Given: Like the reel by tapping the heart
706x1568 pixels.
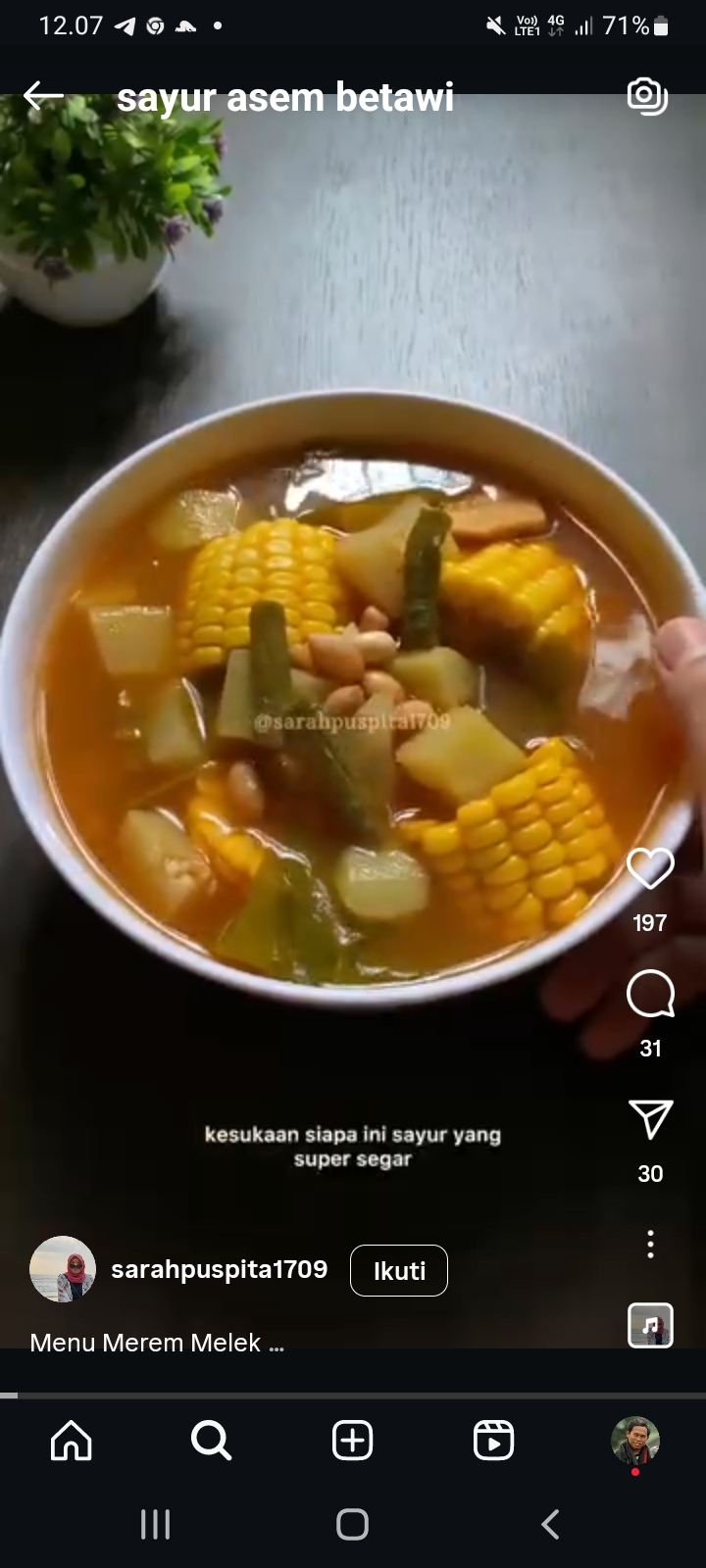Looking at the screenshot, I should [650, 870].
